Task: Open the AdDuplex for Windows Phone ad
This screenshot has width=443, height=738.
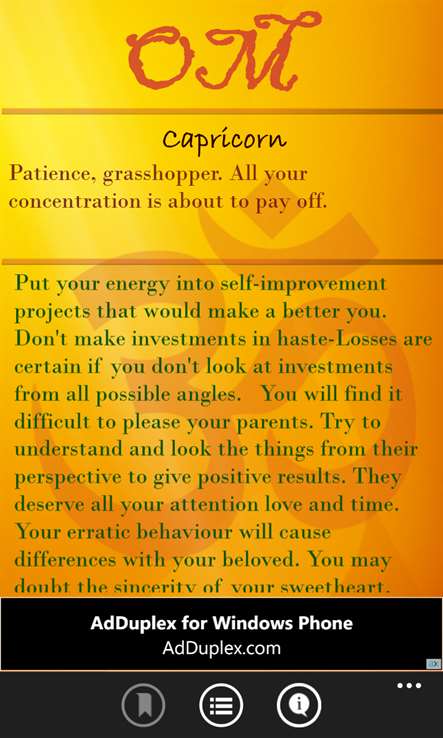Action: pyautogui.click(x=221, y=634)
